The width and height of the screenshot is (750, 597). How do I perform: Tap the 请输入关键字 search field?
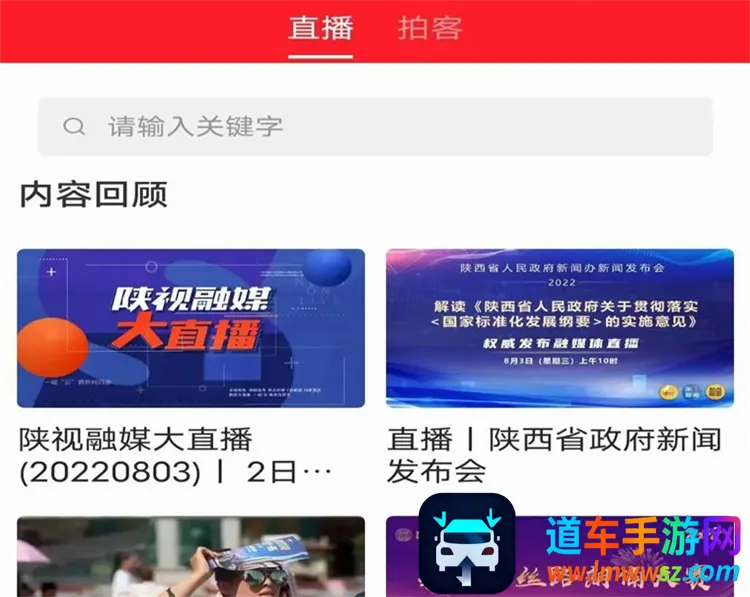375,126
